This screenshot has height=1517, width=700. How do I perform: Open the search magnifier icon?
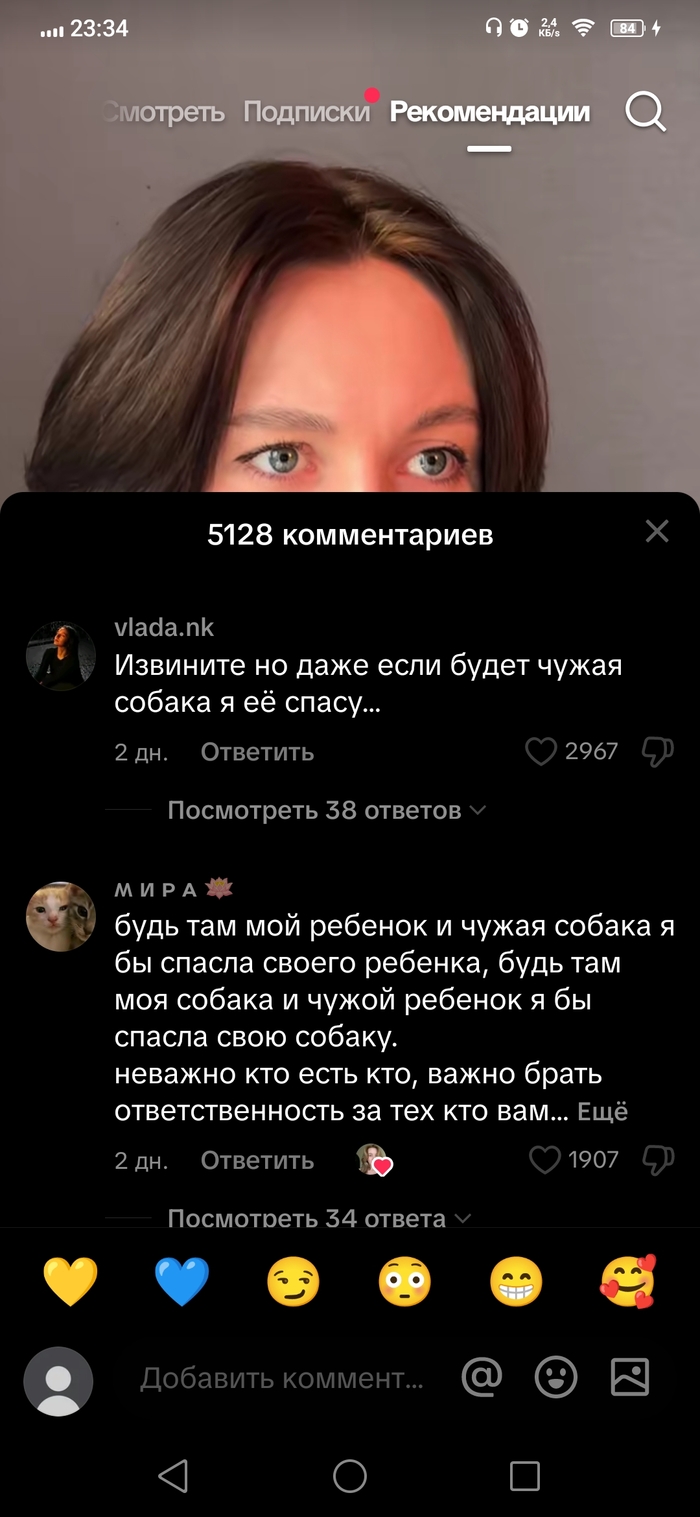click(646, 112)
